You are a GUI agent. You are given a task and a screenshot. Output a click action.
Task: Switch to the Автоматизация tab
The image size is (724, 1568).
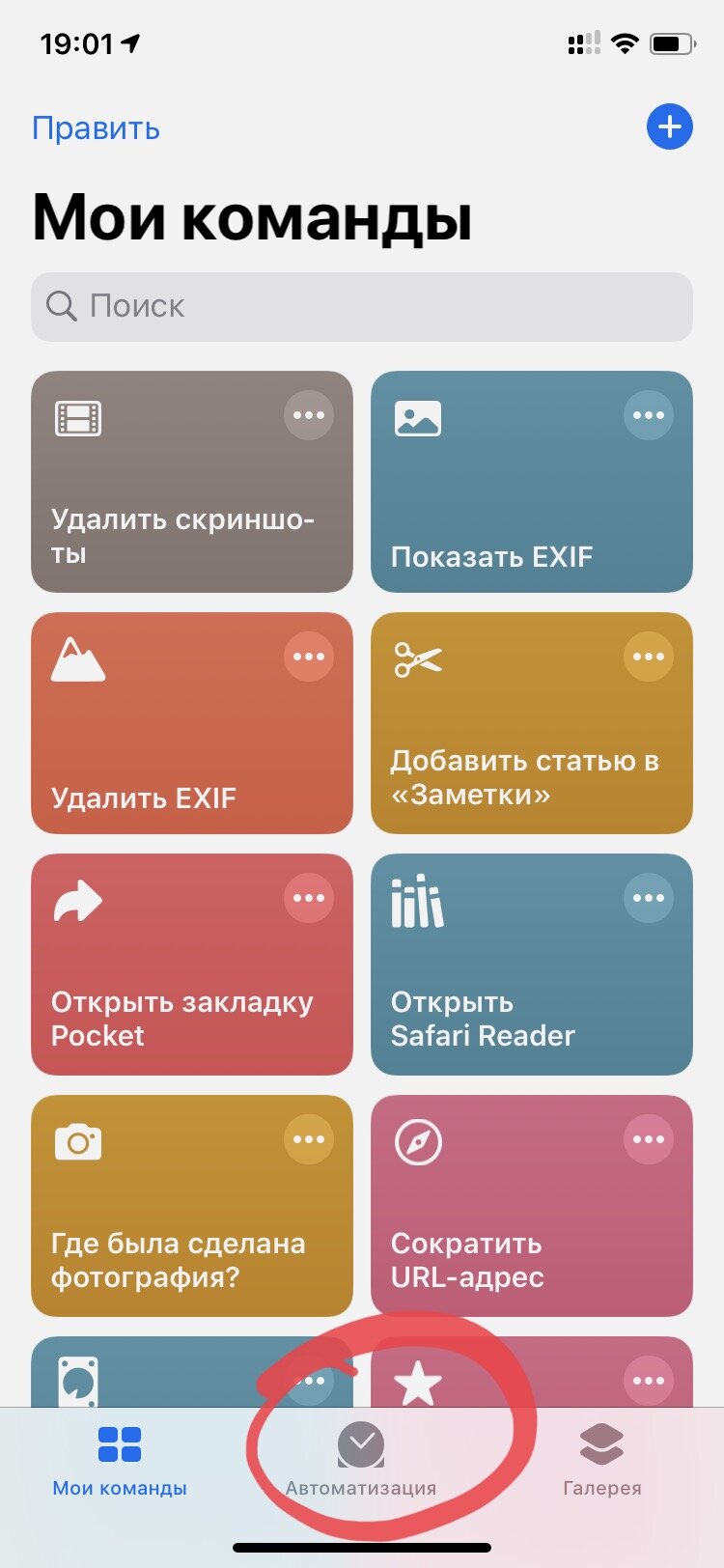(361, 1460)
